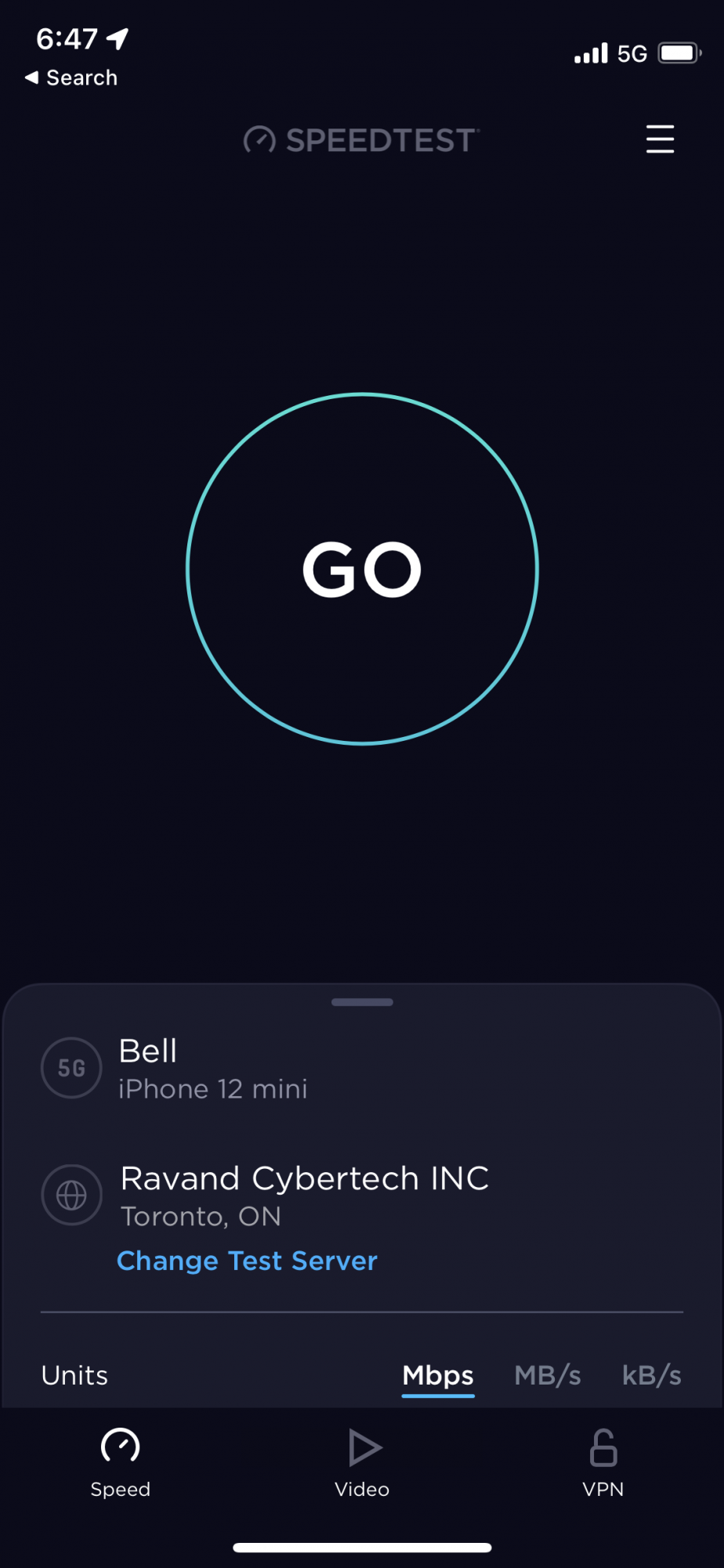Tap Change Test Server link

[247, 1261]
